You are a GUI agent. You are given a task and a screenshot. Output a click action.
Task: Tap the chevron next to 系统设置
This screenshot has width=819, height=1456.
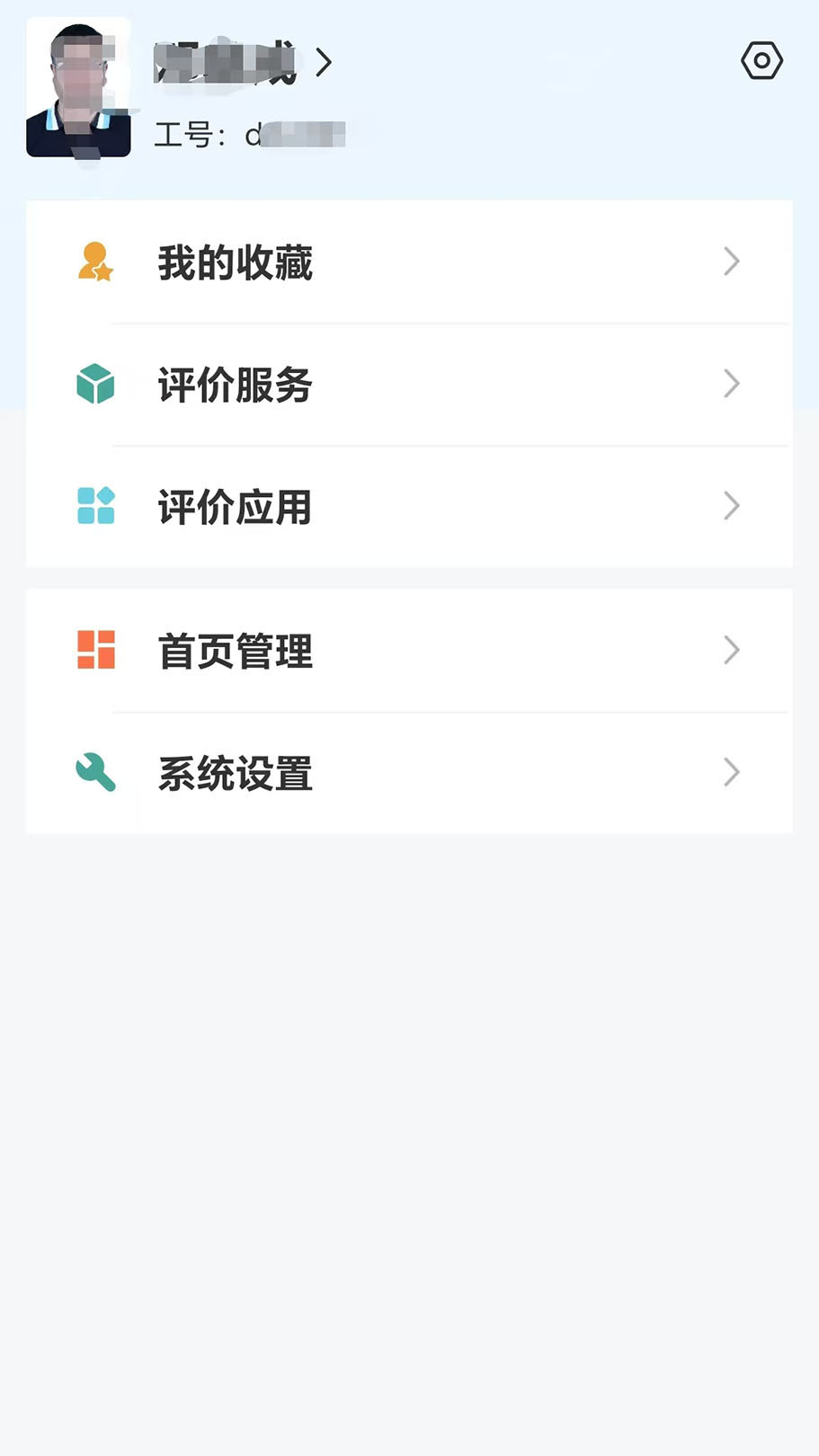point(732,772)
